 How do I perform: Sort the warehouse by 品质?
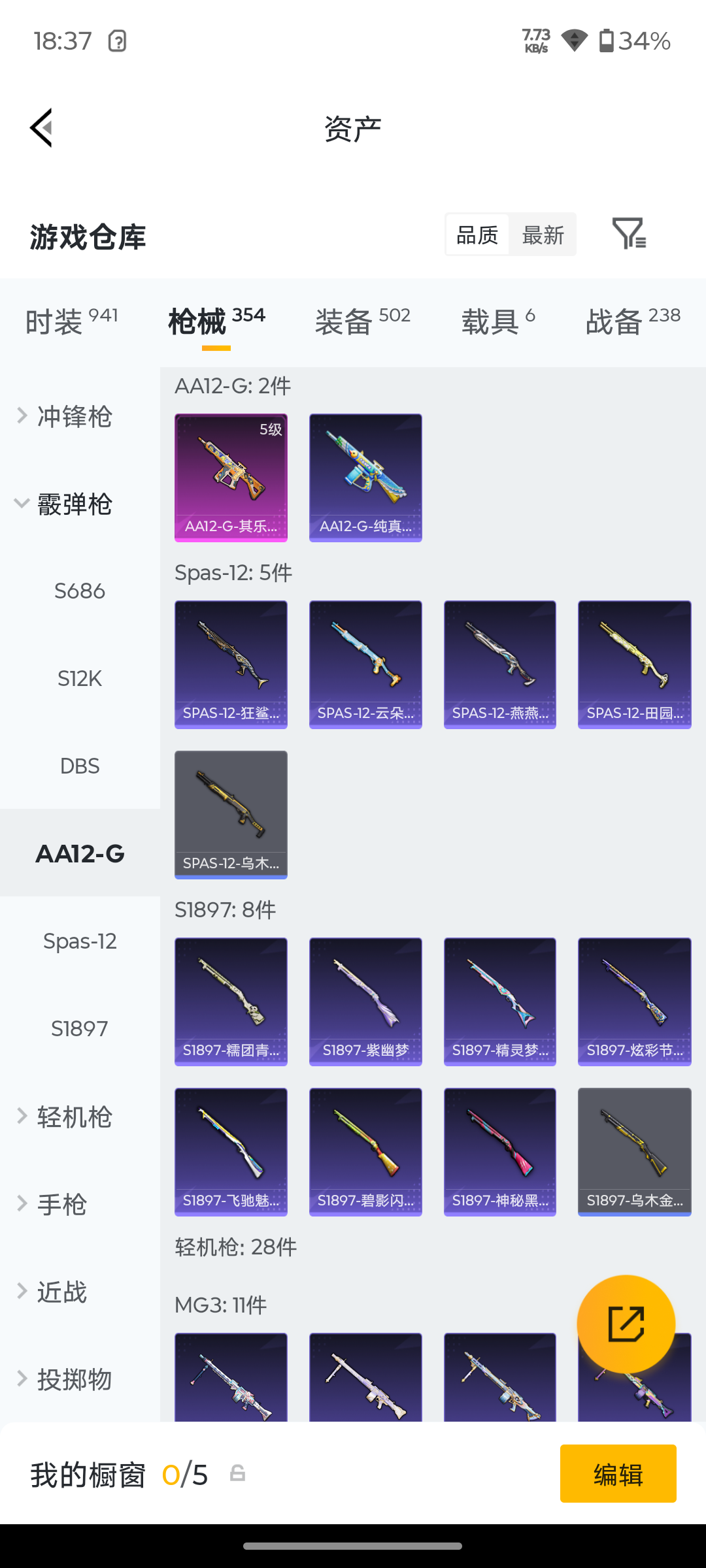pos(477,235)
